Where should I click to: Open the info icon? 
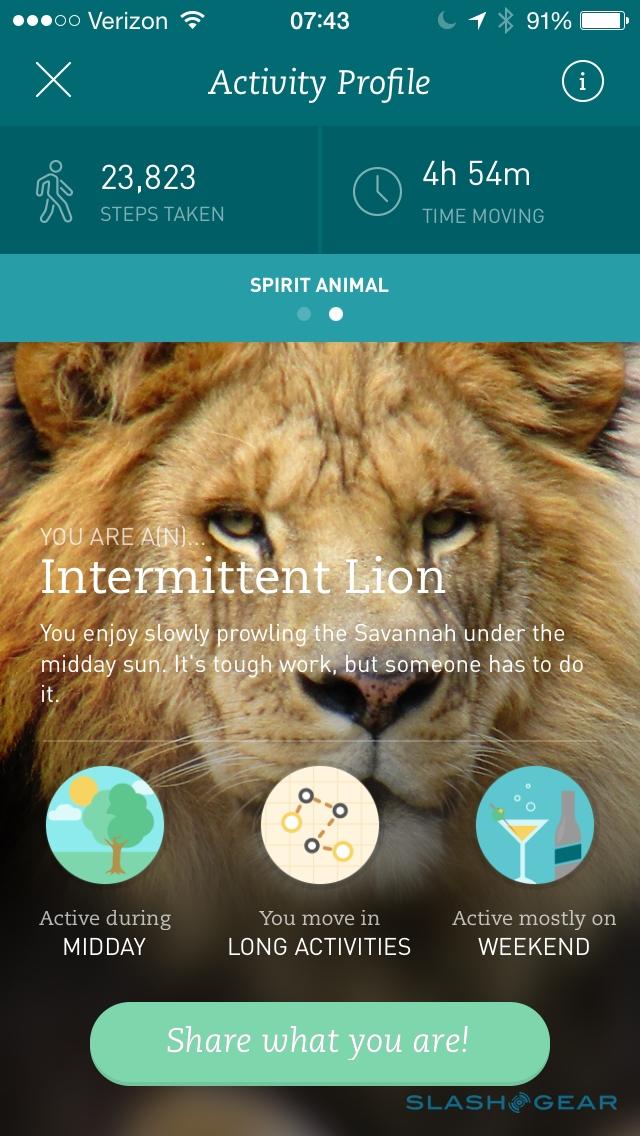point(582,81)
